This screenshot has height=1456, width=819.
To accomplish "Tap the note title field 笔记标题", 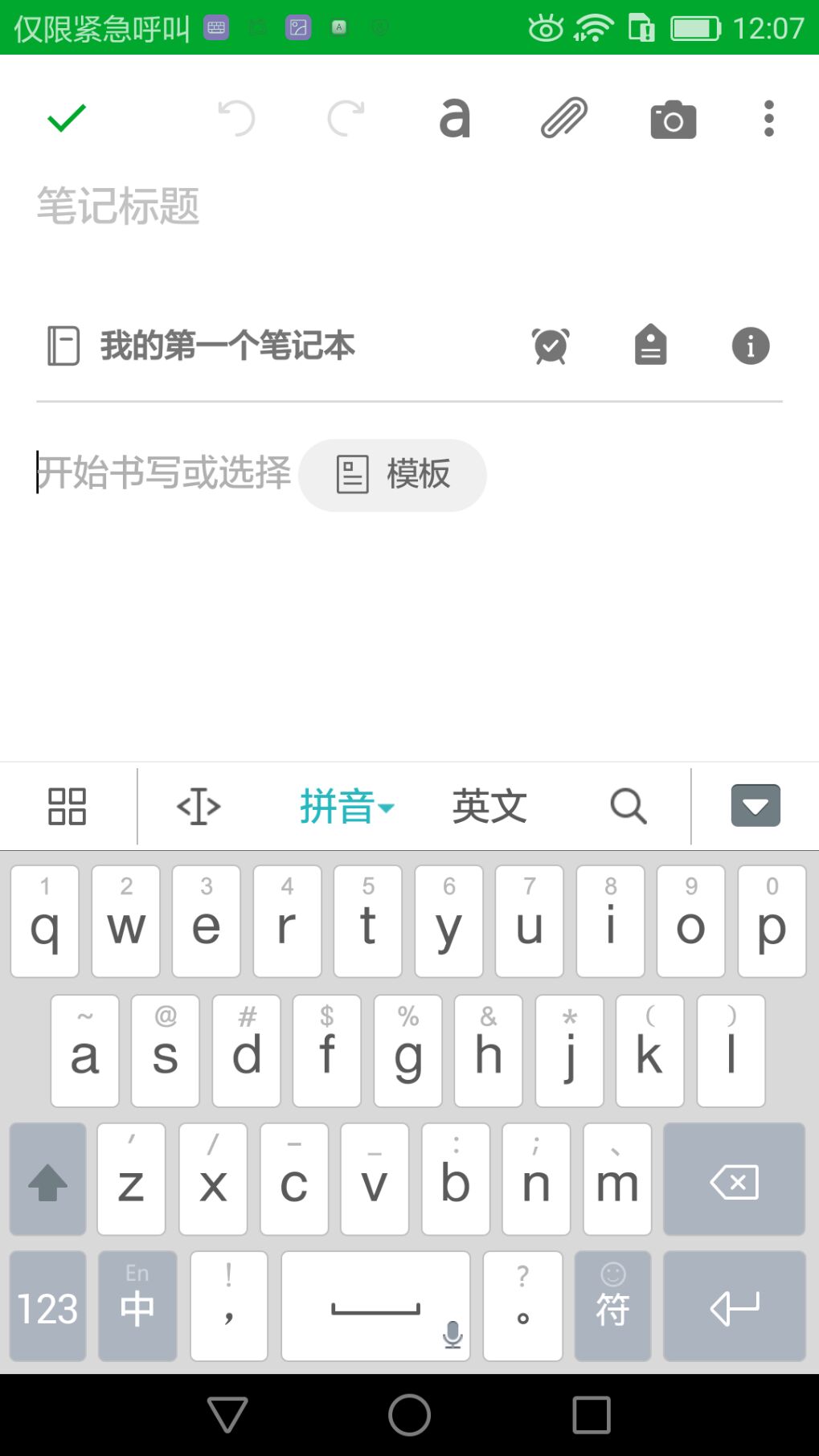I will click(x=408, y=206).
